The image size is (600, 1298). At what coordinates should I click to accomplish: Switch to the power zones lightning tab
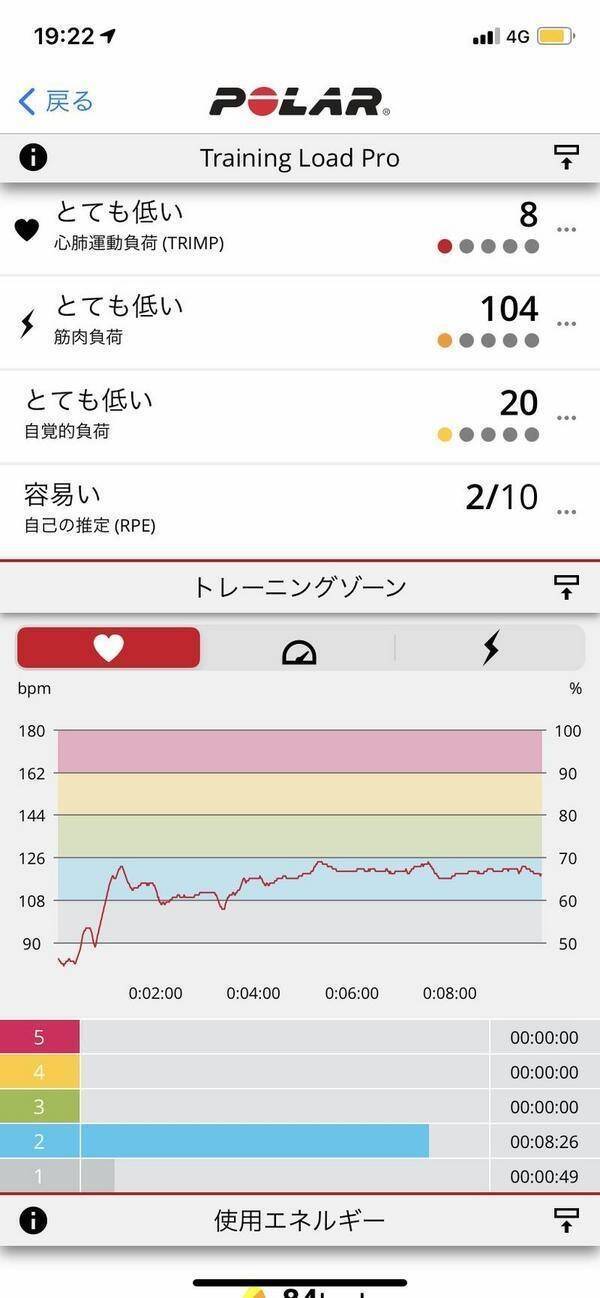(x=490, y=649)
